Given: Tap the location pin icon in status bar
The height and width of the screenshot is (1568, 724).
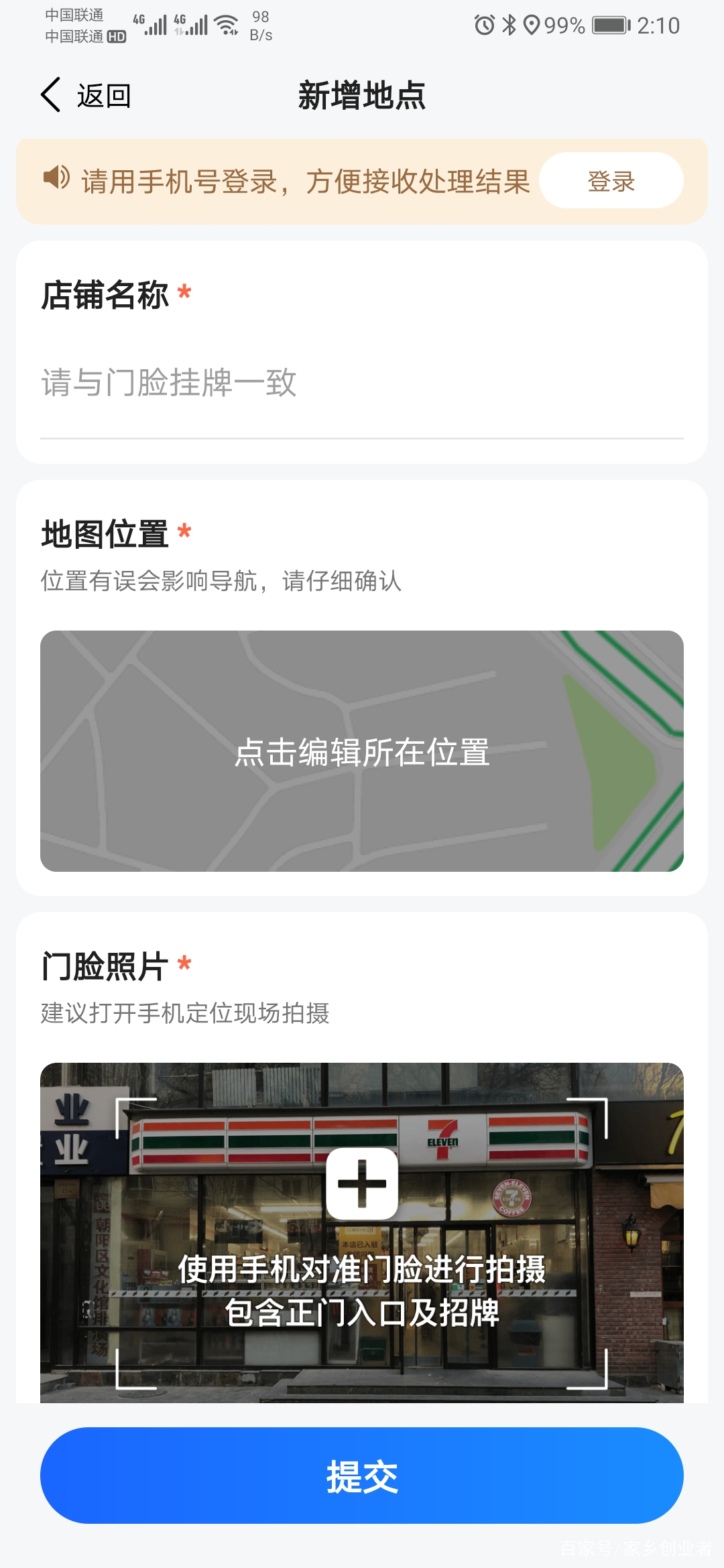Looking at the screenshot, I should [532, 25].
